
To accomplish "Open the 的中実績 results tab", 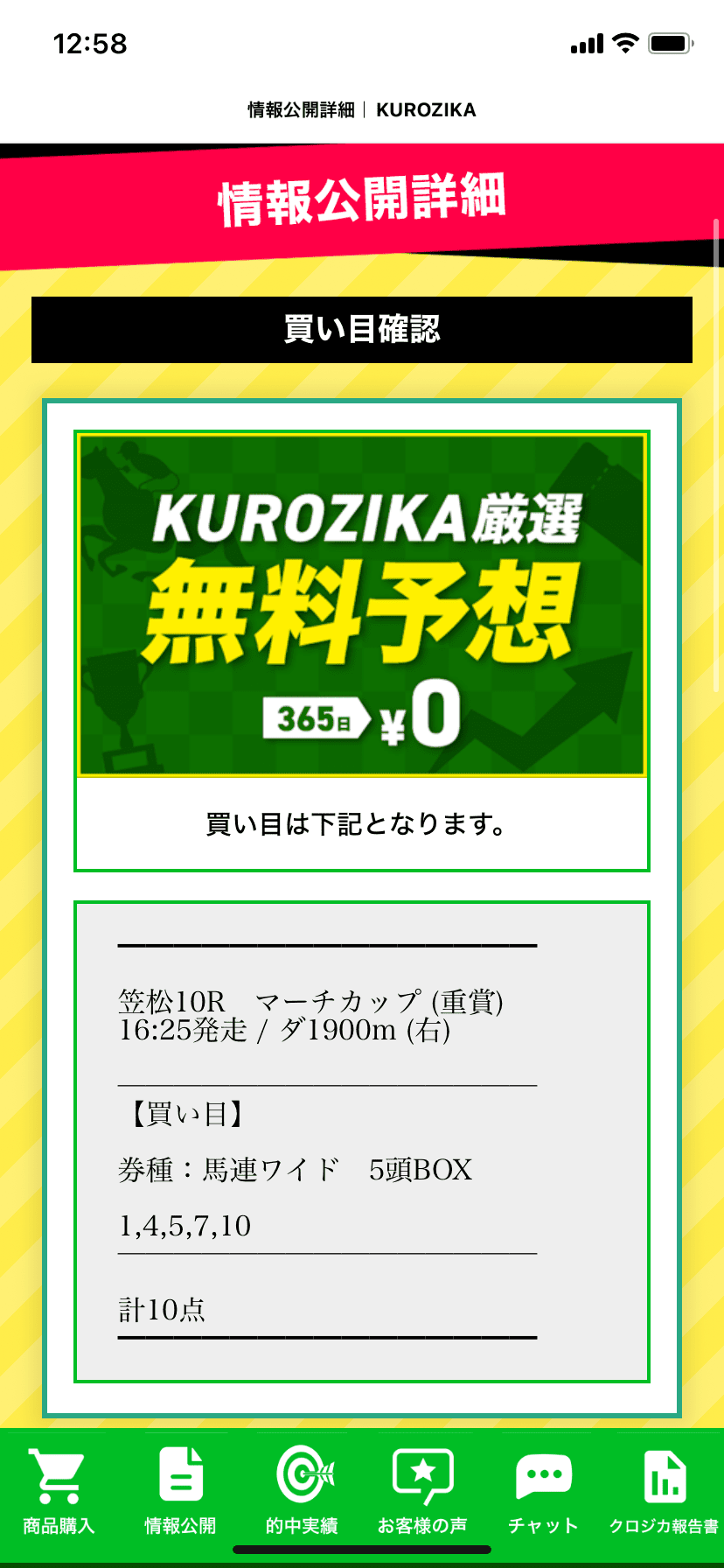I will tap(302, 1491).
